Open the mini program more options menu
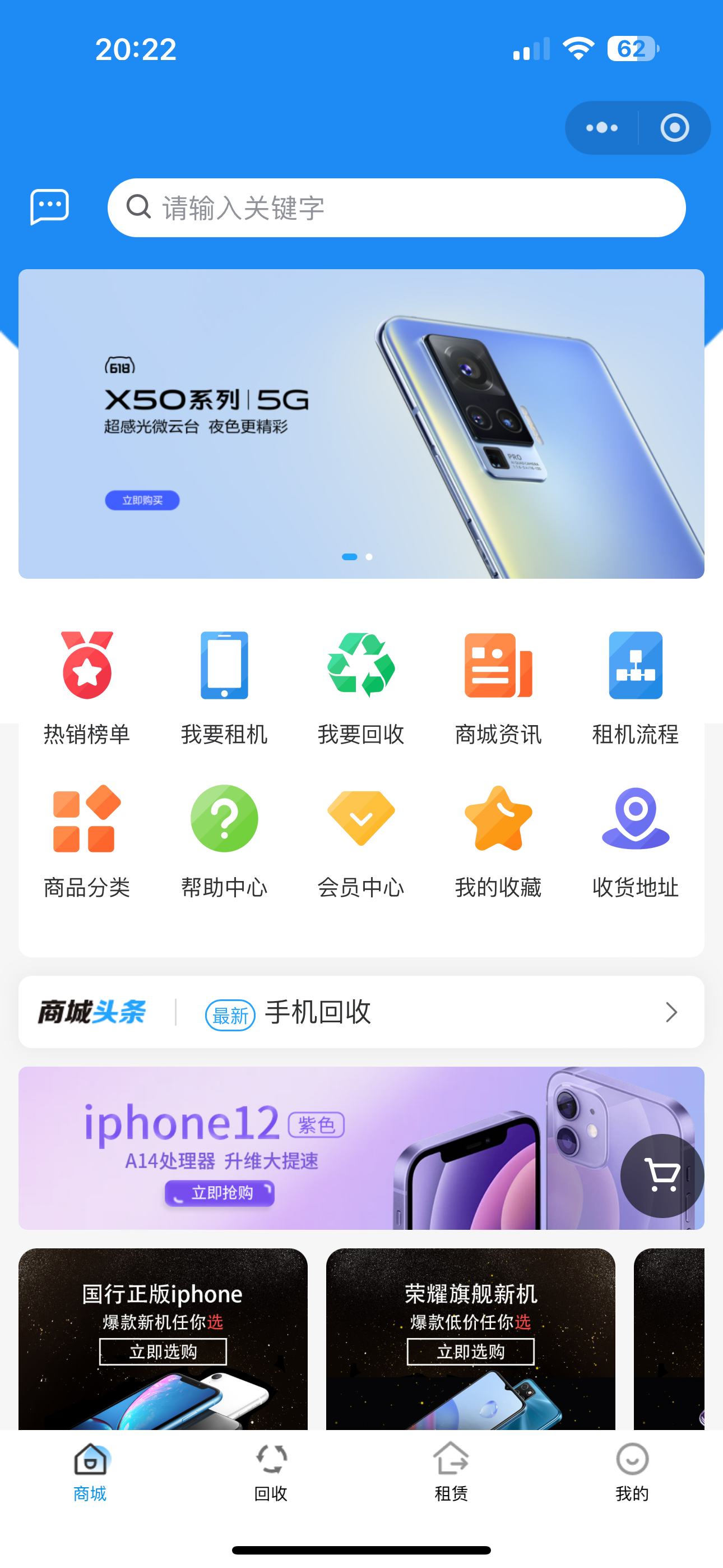 click(602, 128)
